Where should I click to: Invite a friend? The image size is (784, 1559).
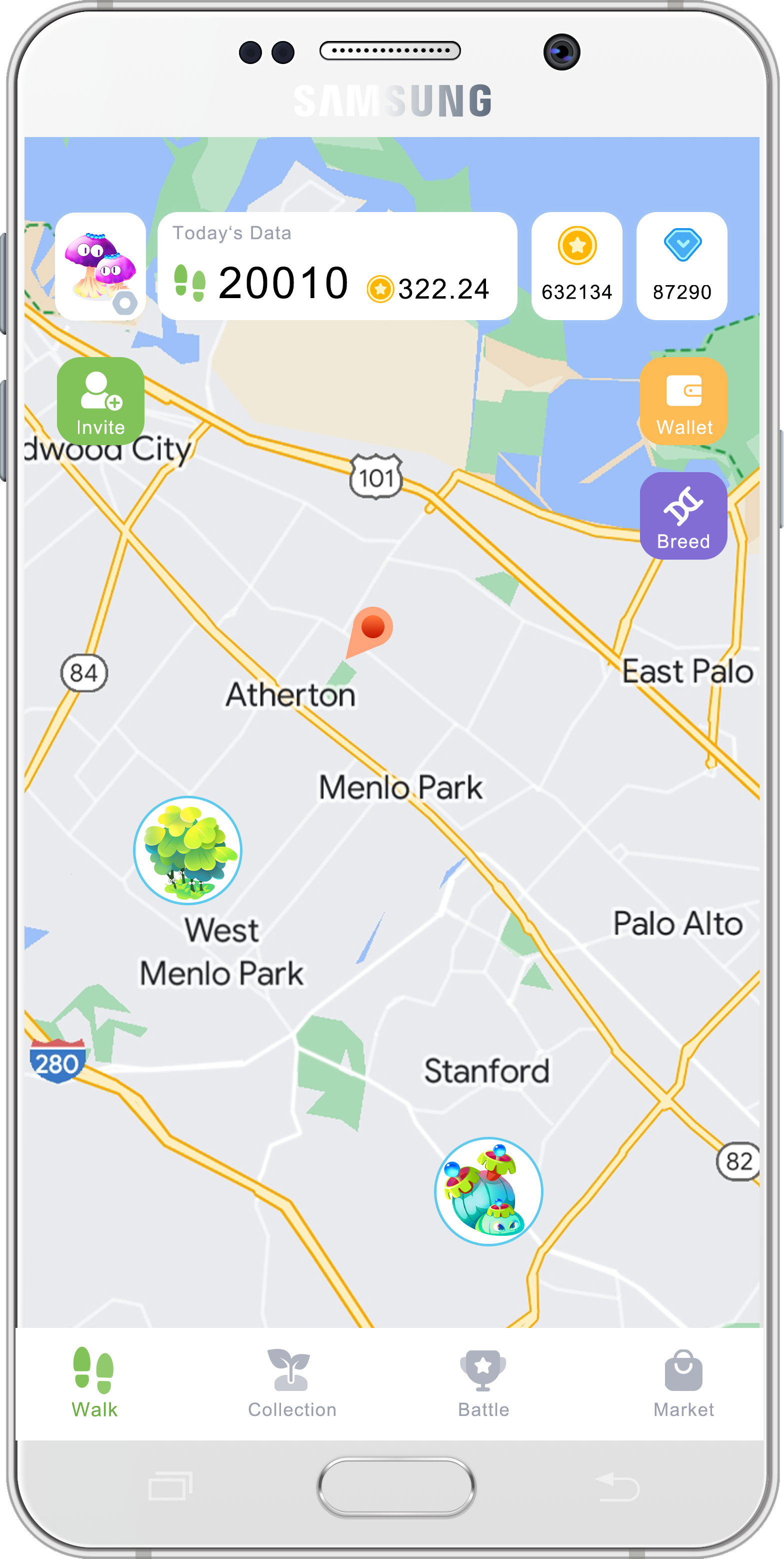[x=100, y=401]
